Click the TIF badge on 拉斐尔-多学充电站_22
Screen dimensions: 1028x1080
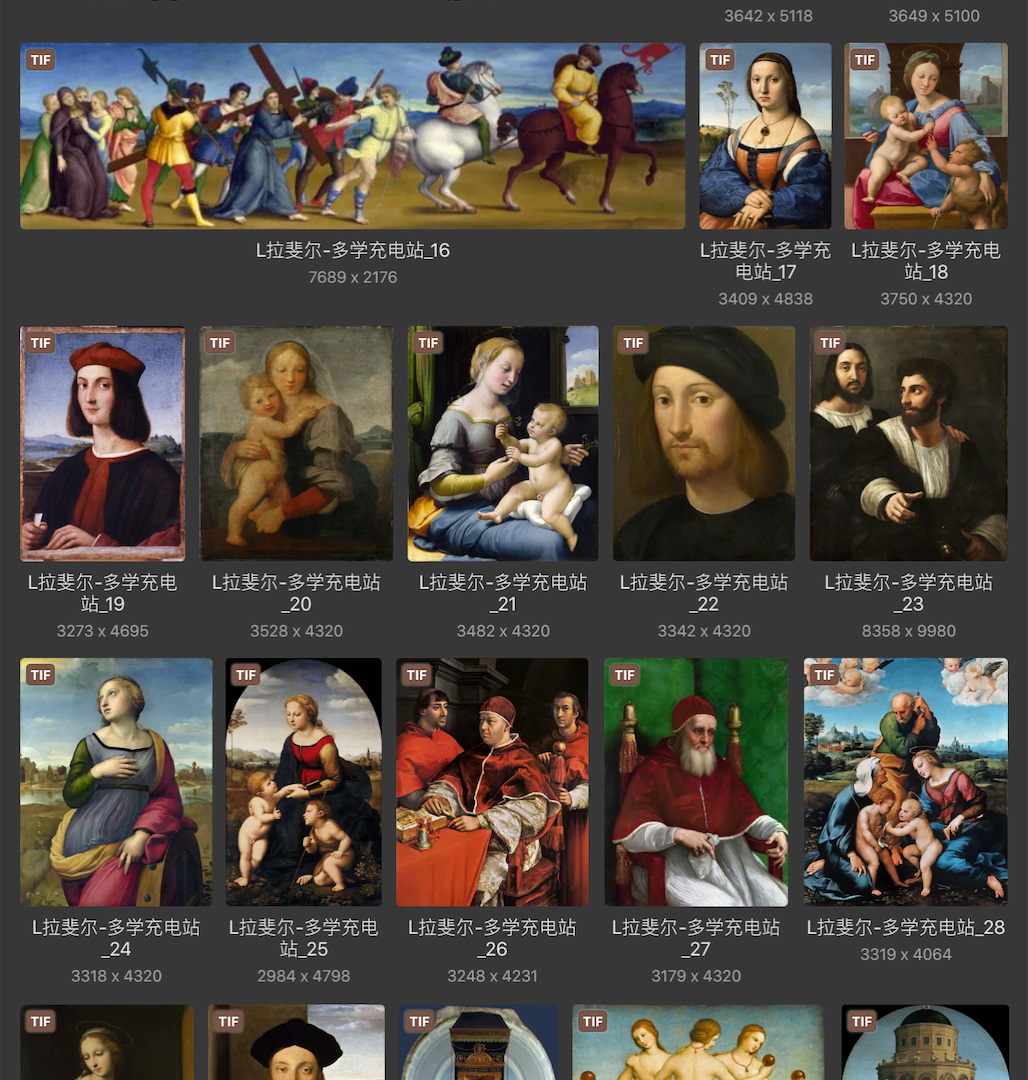click(633, 343)
